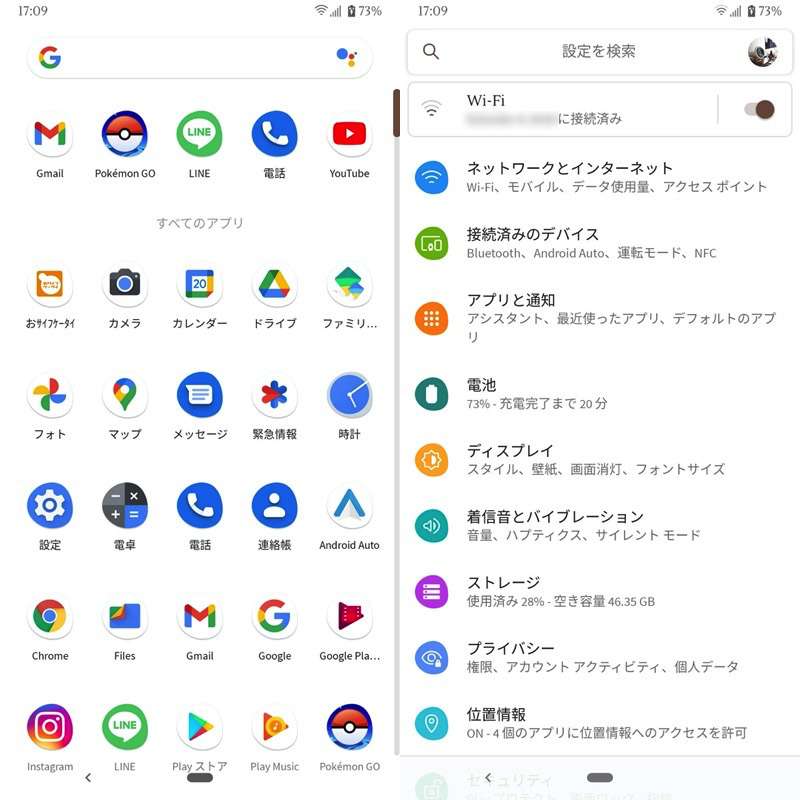The height and width of the screenshot is (800, 800).
Task: Open アプリと通知 settings
Action: click(x=598, y=317)
